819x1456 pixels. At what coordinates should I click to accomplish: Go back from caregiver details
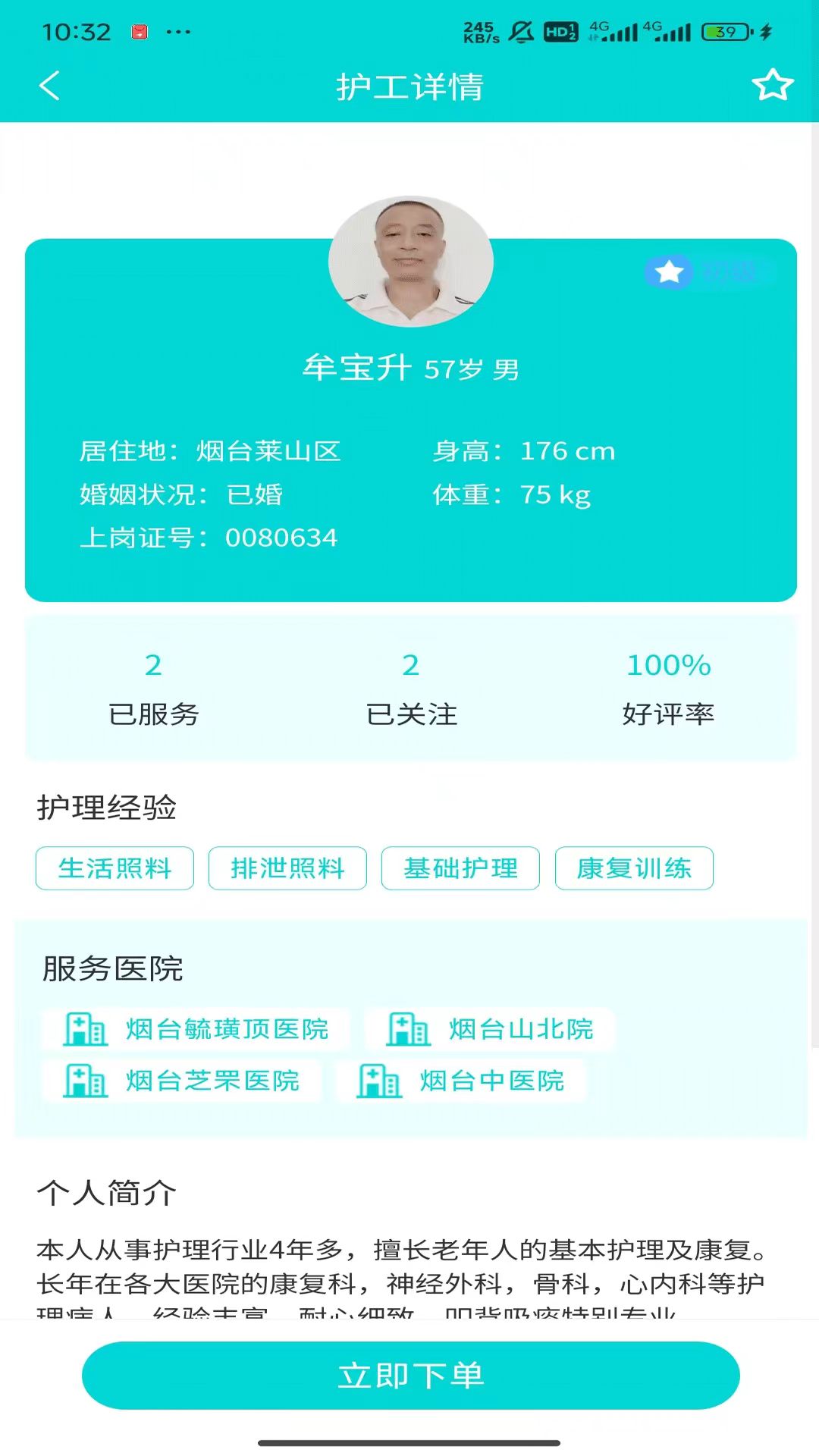[50, 86]
